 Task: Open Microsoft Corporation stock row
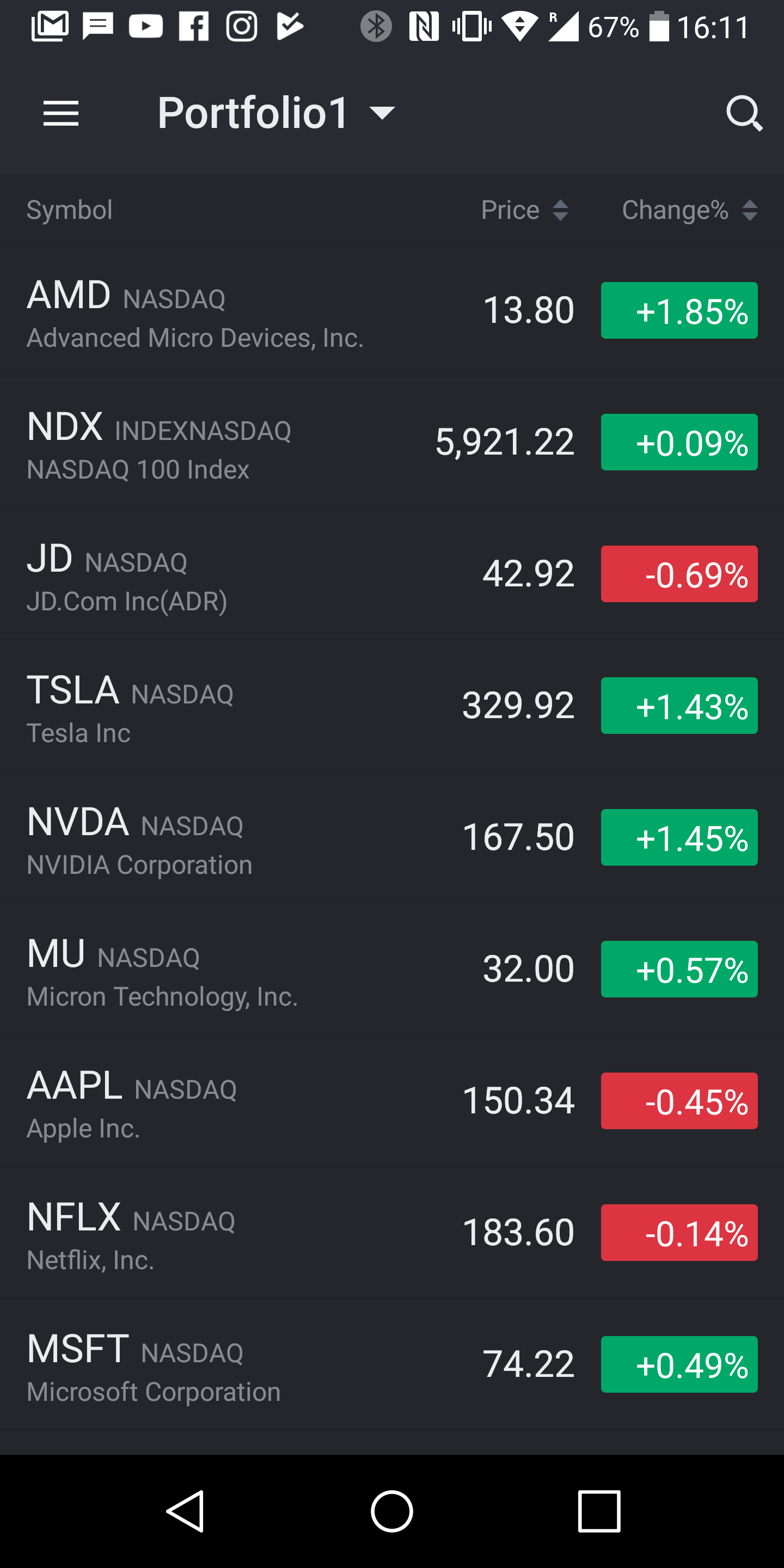392,1364
